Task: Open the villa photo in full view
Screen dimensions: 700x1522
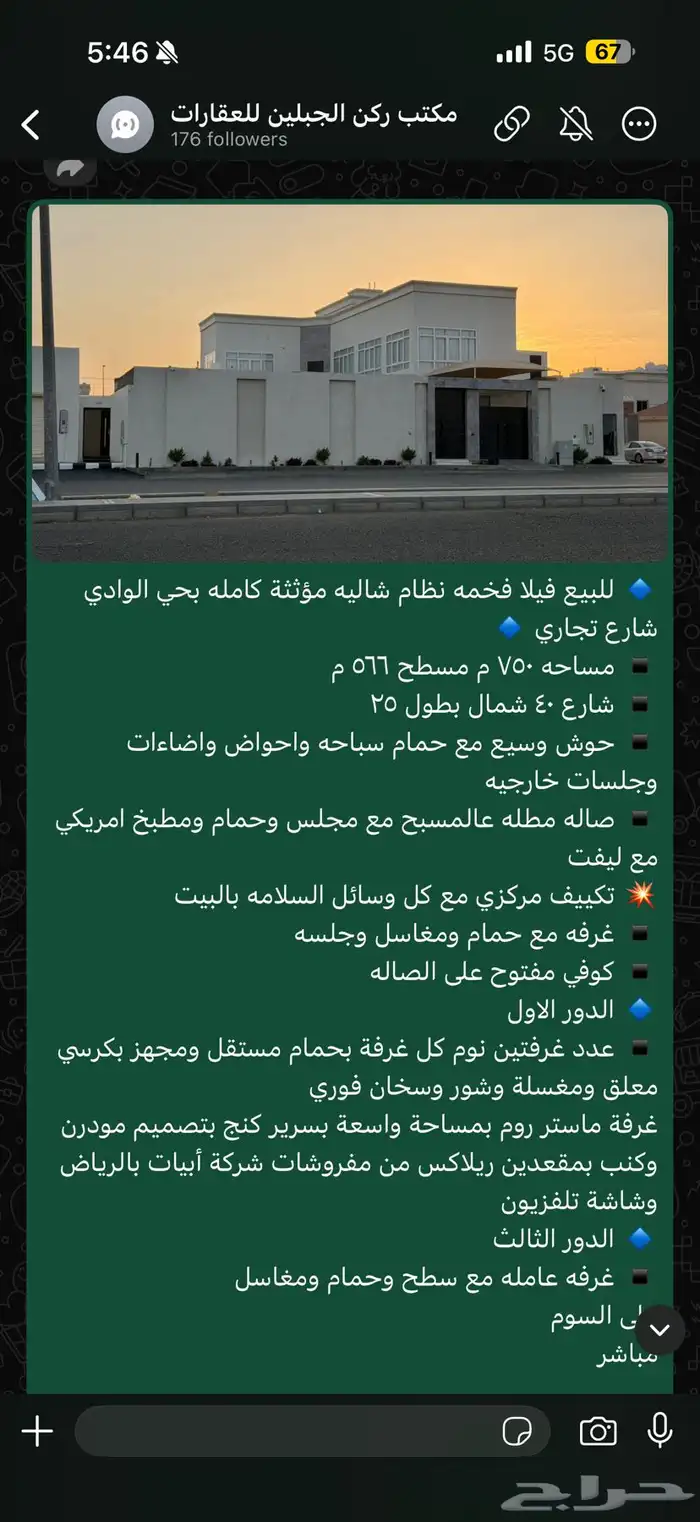Action: [350, 382]
